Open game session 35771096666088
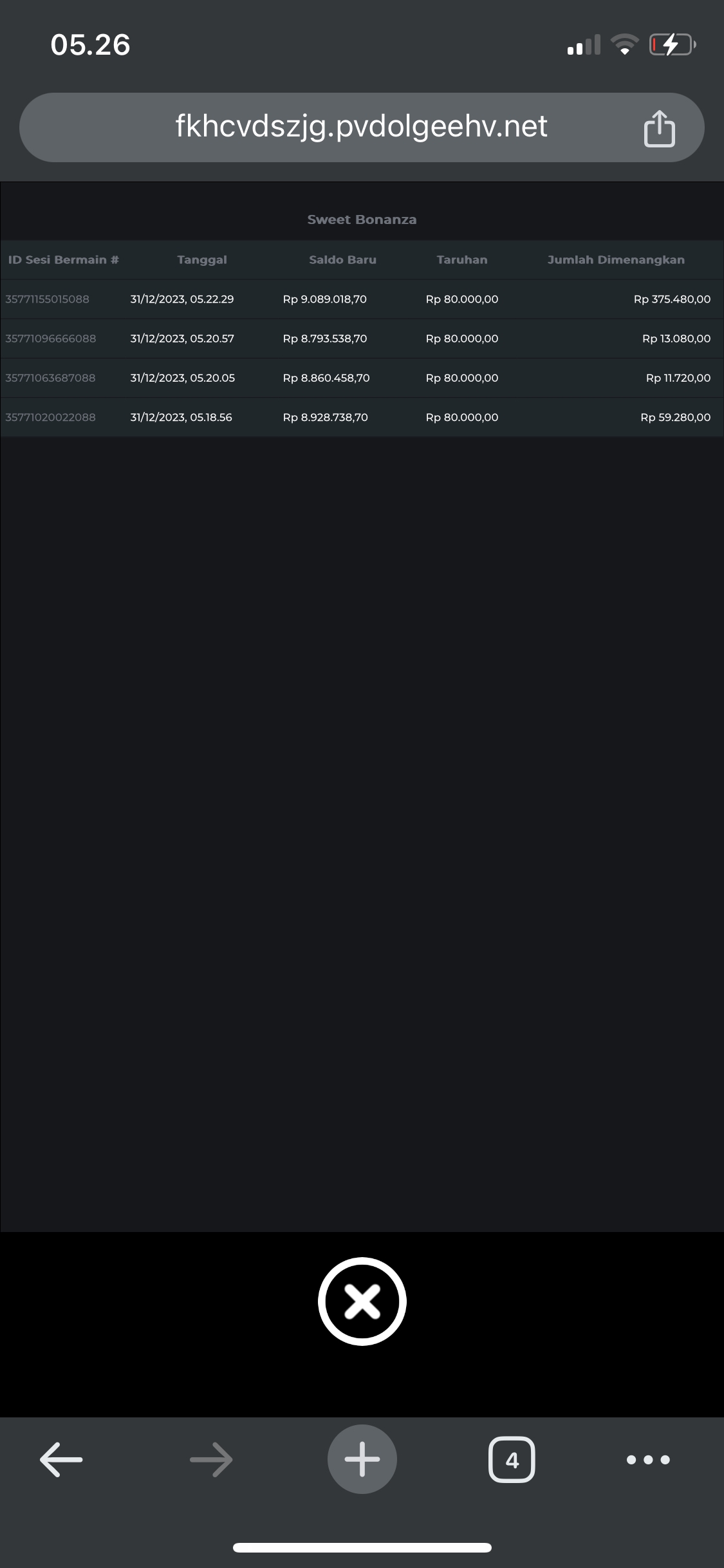 tap(51, 339)
